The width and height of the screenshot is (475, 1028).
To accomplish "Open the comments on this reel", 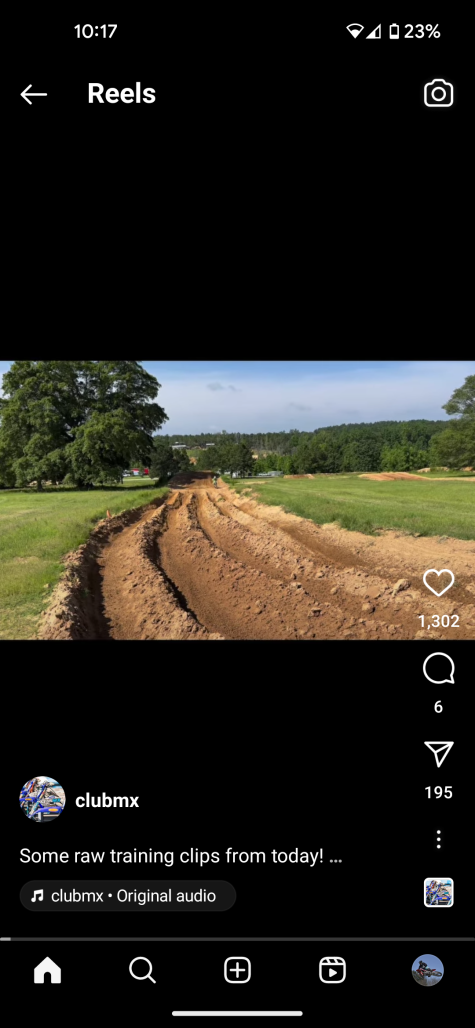I will [x=438, y=669].
